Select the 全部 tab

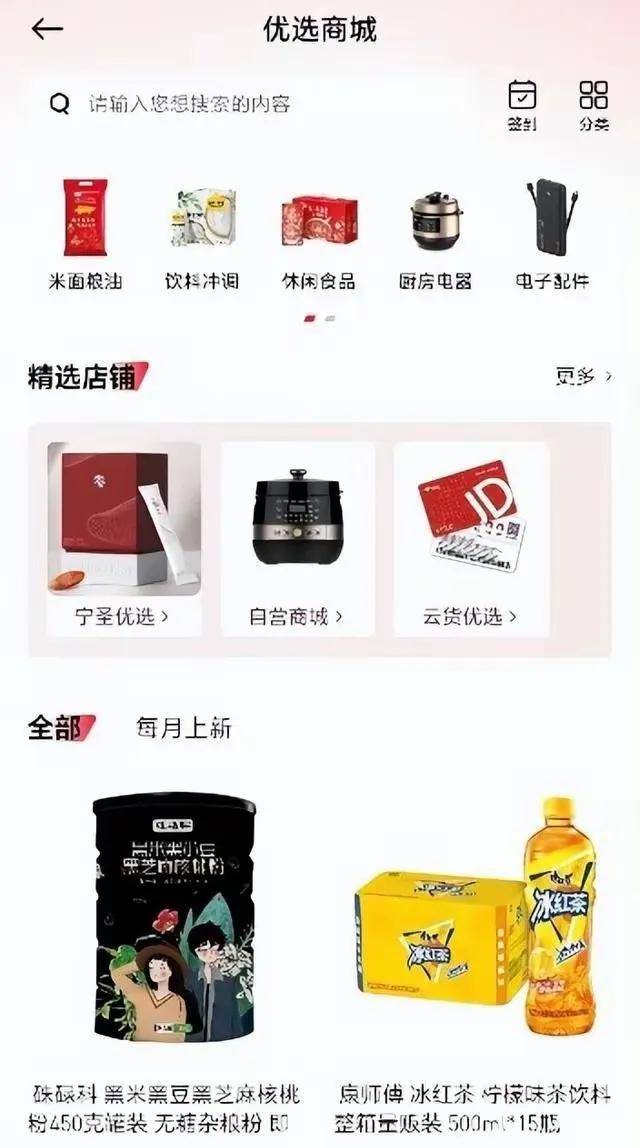tap(57, 728)
